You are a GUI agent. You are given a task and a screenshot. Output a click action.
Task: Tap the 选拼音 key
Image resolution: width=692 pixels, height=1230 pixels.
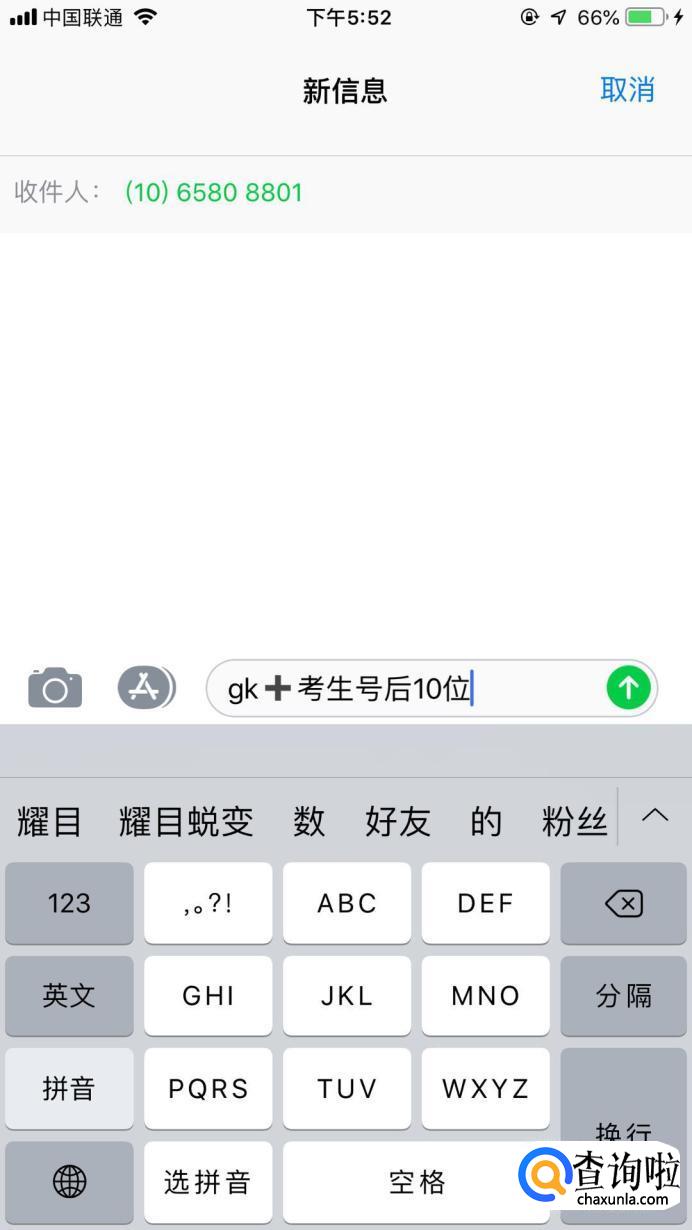[208, 1182]
